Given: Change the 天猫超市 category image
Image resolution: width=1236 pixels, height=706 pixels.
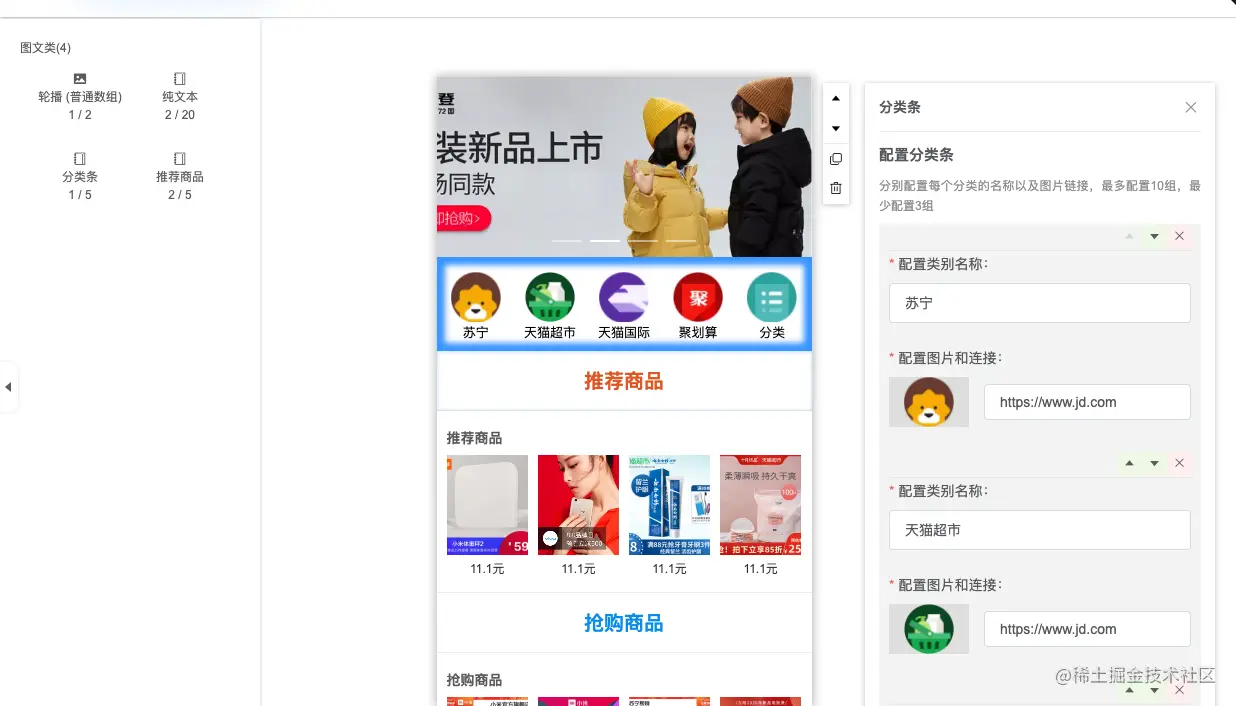Looking at the screenshot, I should (928, 629).
